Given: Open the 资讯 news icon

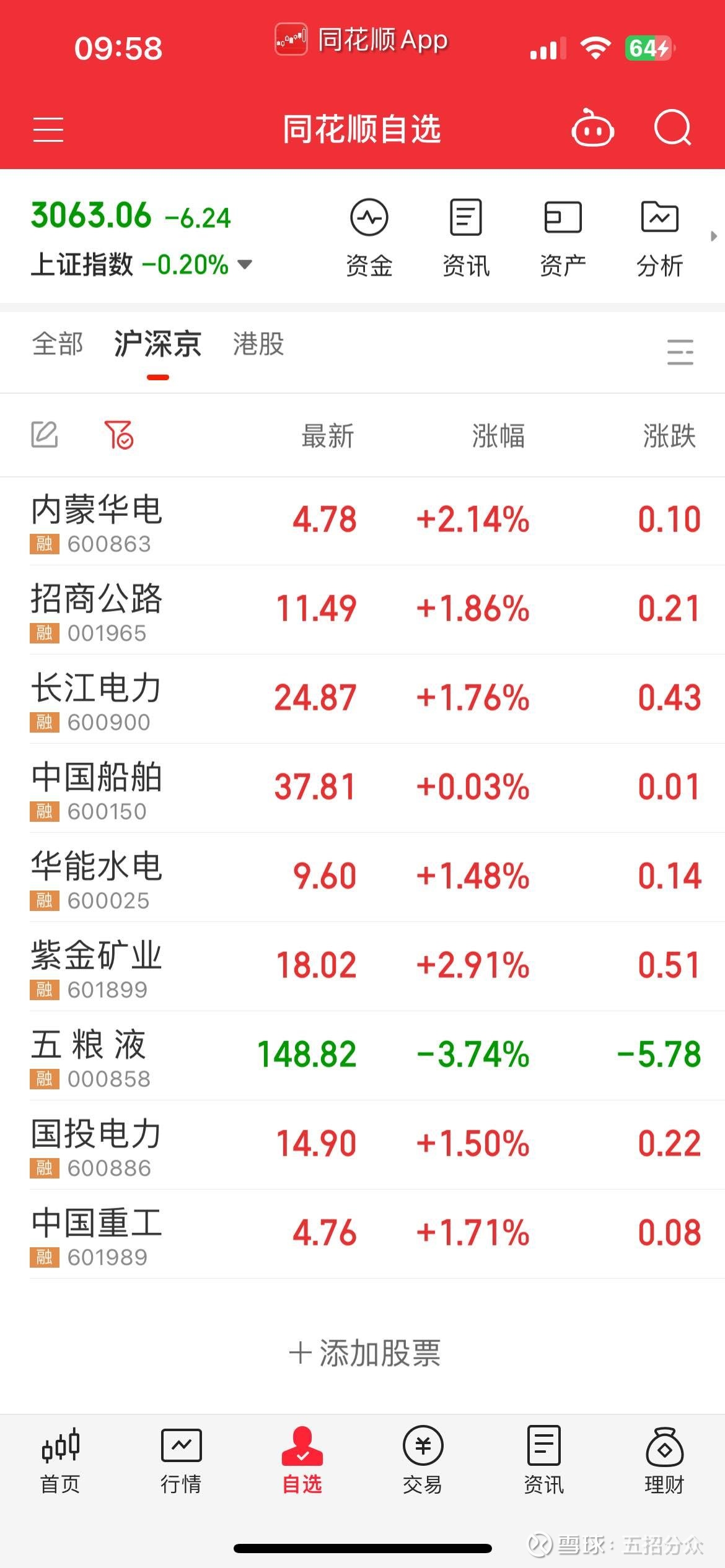Looking at the screenshot, I should tap(466, 235).
